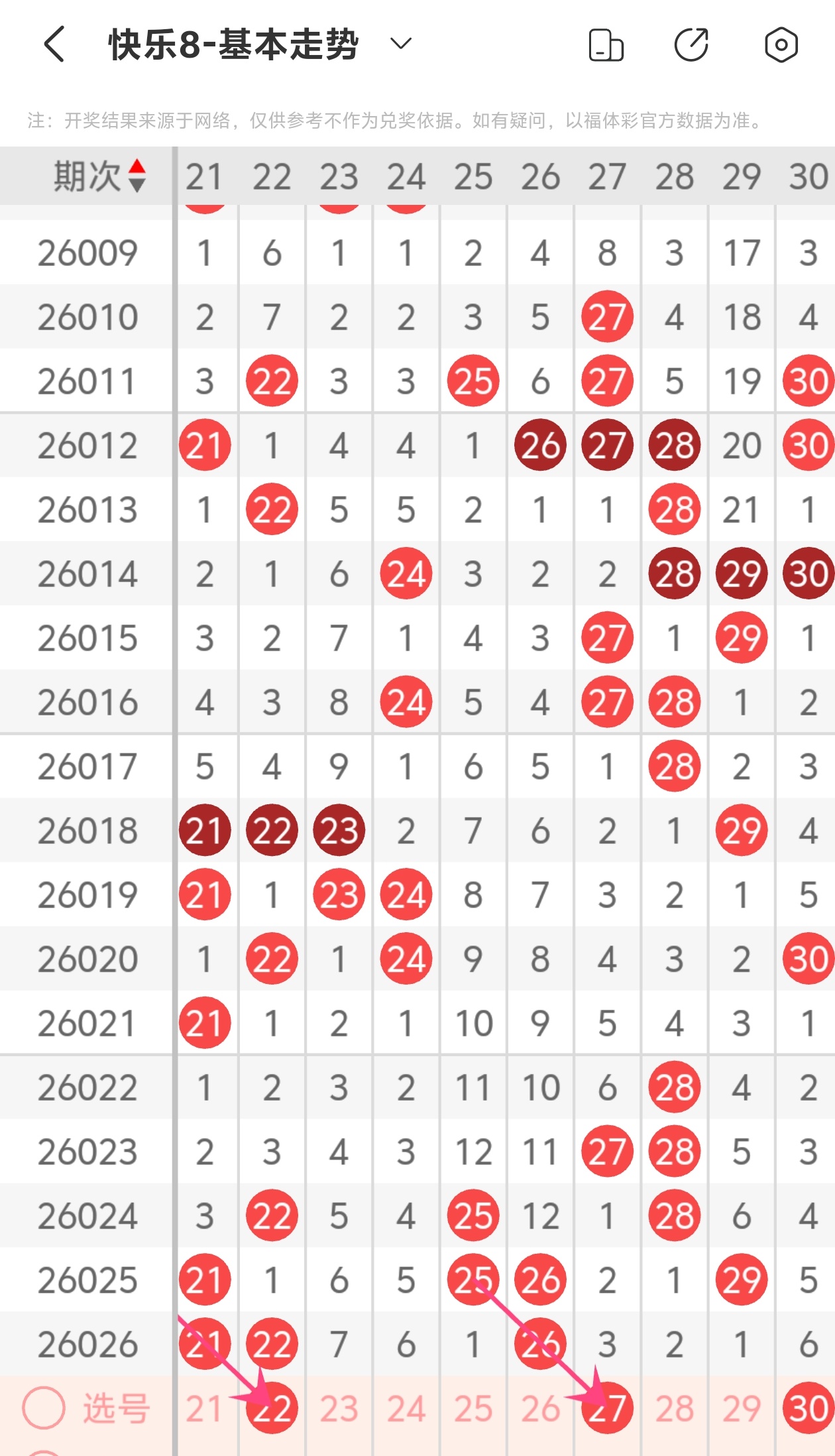
Task: Expand the 快乐8-基本走势 title dropdown
Action: pos(401,44)
